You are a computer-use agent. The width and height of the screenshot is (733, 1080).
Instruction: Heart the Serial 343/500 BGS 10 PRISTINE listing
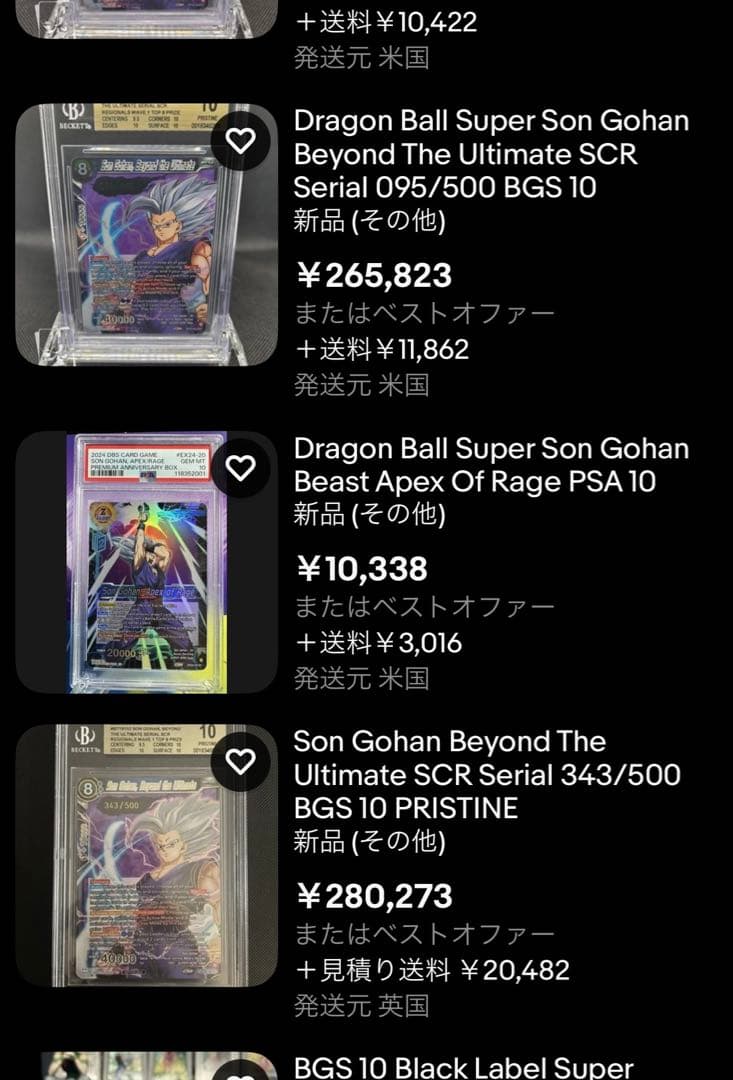[240, 762]
